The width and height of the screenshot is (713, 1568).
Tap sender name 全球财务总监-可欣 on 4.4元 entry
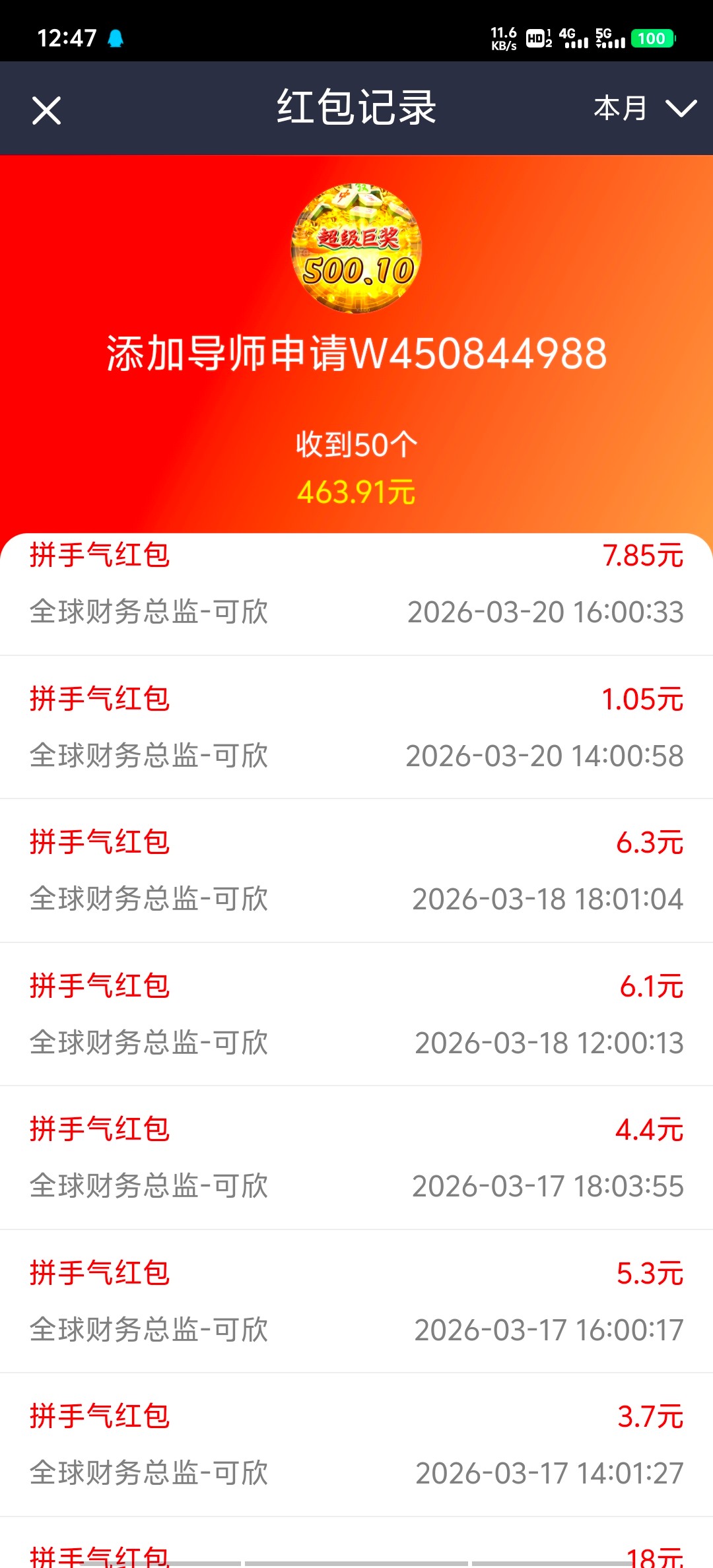coord(150,1187)
